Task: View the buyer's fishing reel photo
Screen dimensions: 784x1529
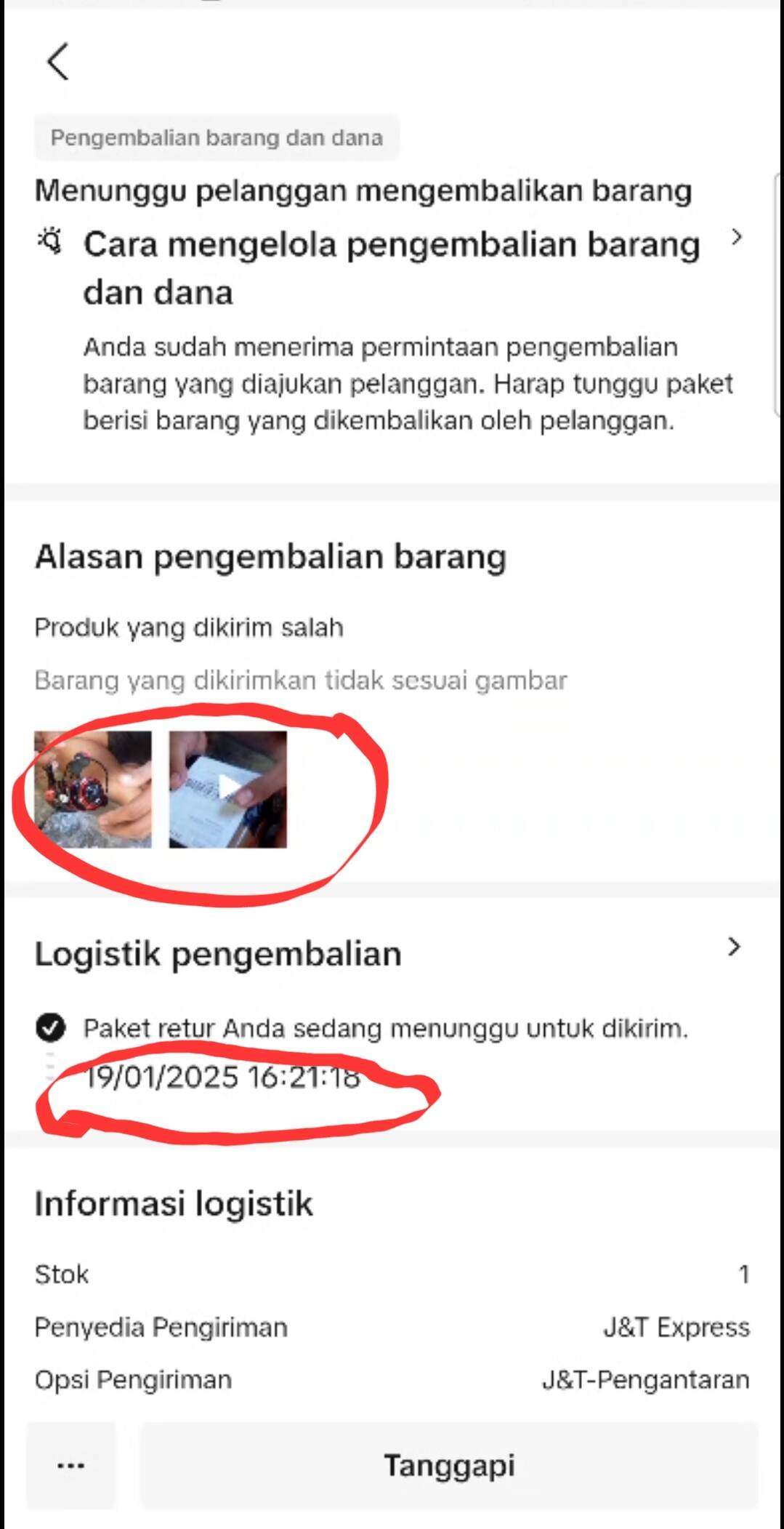Action: tap(93, 790)
